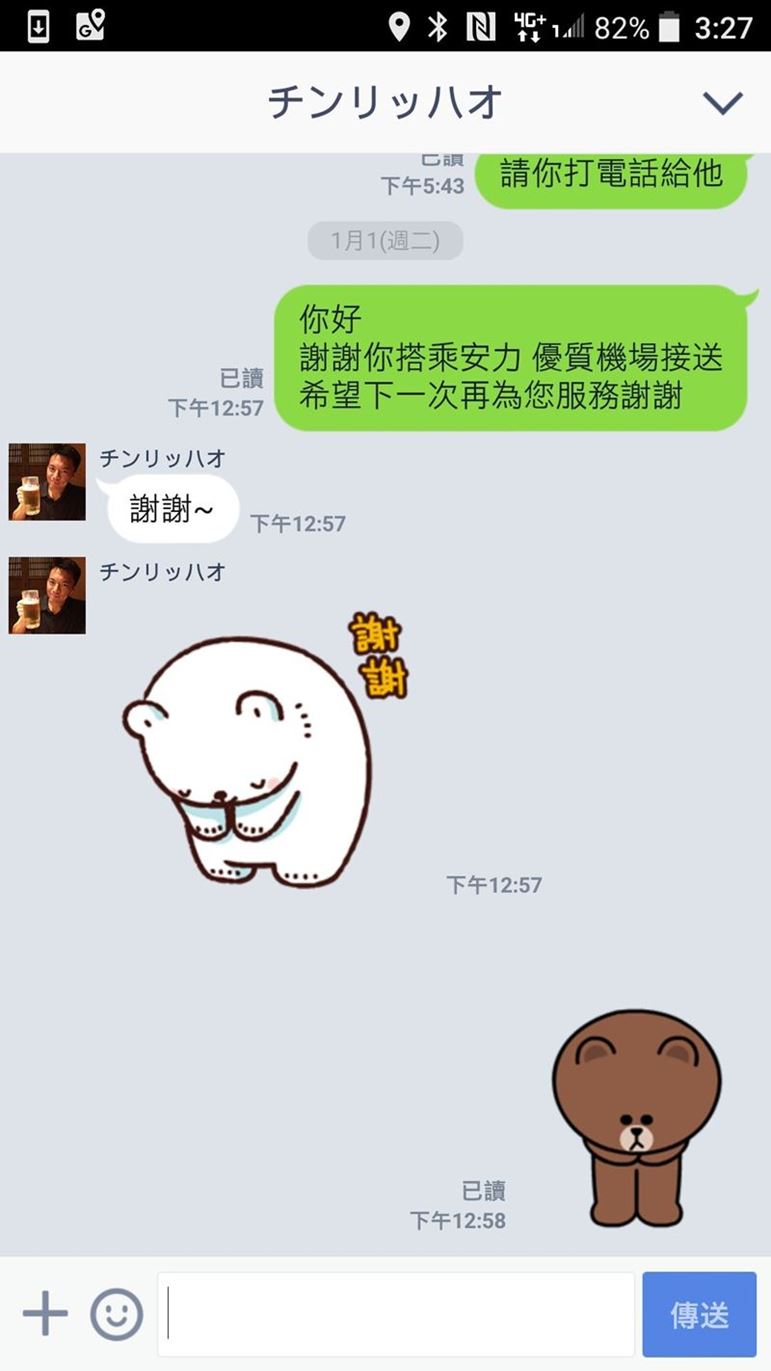Open profile photo beside 謝謝~ message
The height and width of the screenshot is (1371, 771).
coord(47,482)
